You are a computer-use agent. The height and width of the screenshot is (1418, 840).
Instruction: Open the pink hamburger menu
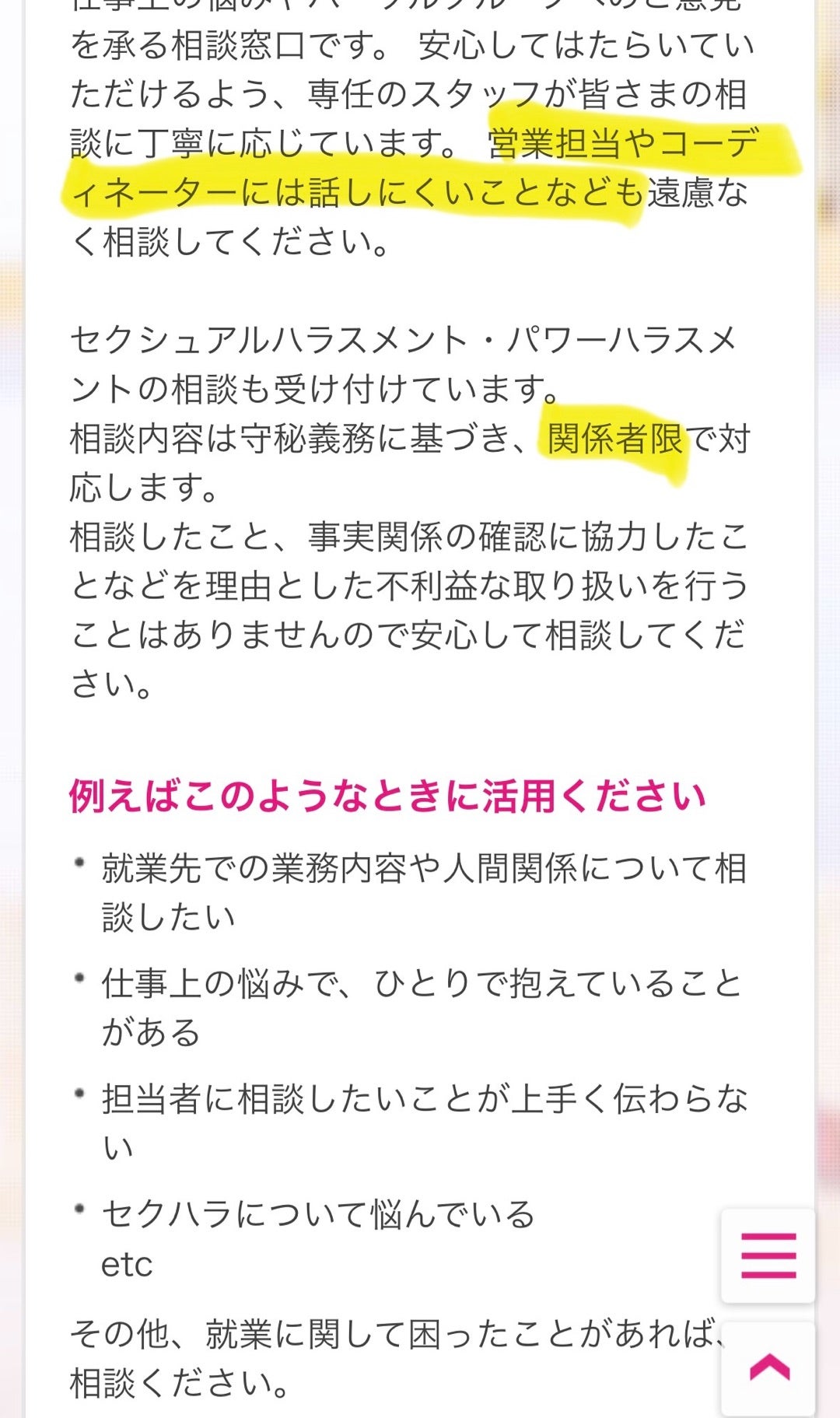click(768, 1255)
